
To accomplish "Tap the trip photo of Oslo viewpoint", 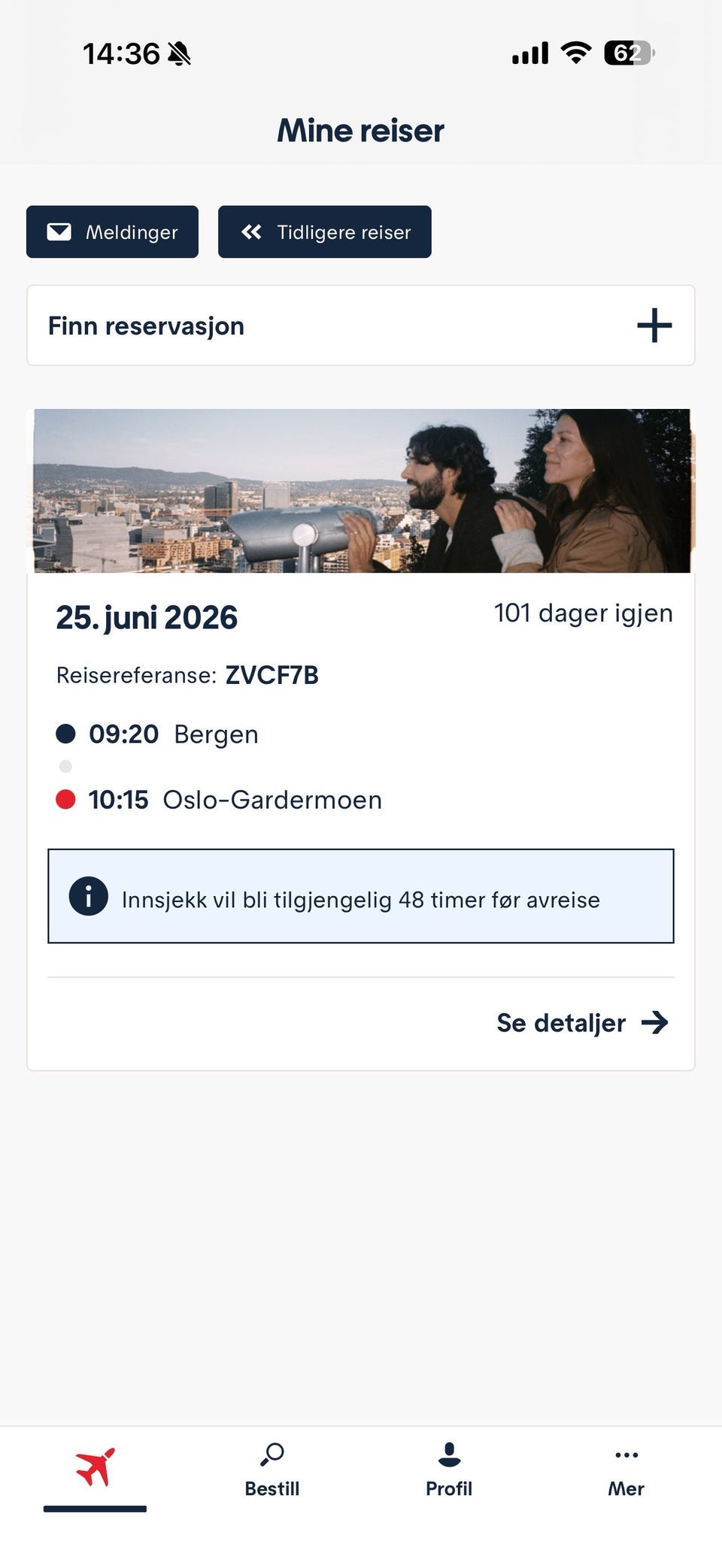I will click(361, 489).
